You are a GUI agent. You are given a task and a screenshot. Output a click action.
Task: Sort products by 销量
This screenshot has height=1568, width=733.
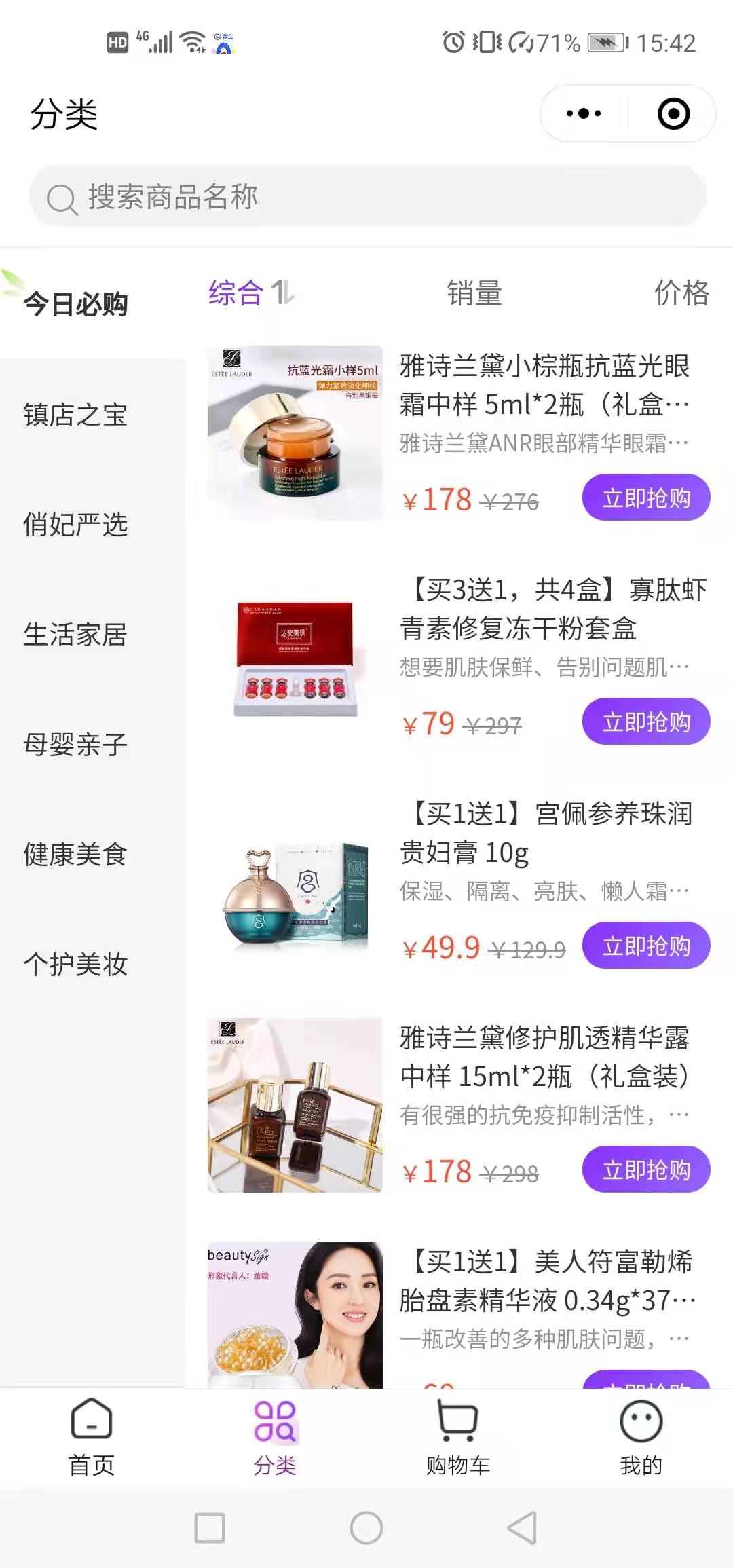474,293
